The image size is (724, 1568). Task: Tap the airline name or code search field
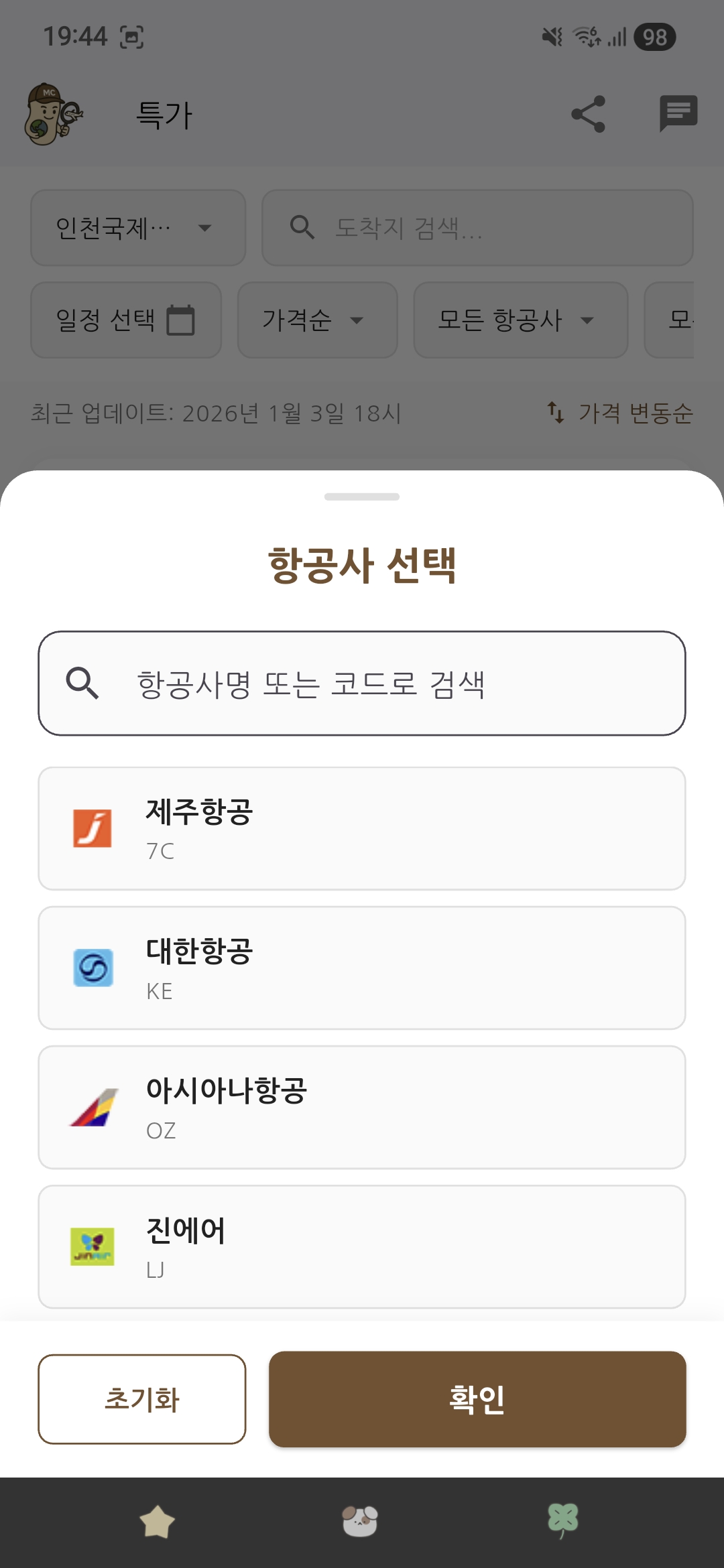coord(362,683)
